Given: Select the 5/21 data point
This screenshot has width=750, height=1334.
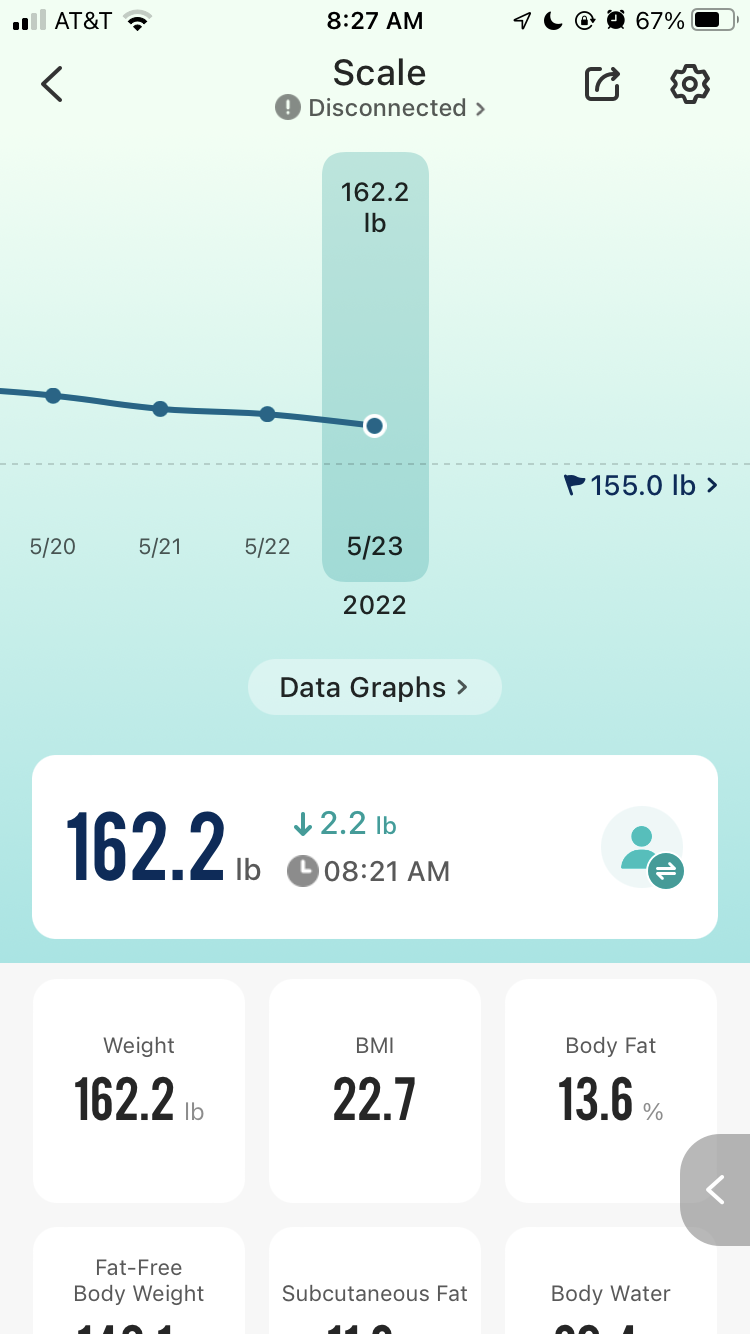Looking at the screenshot, I should [160, 409].
